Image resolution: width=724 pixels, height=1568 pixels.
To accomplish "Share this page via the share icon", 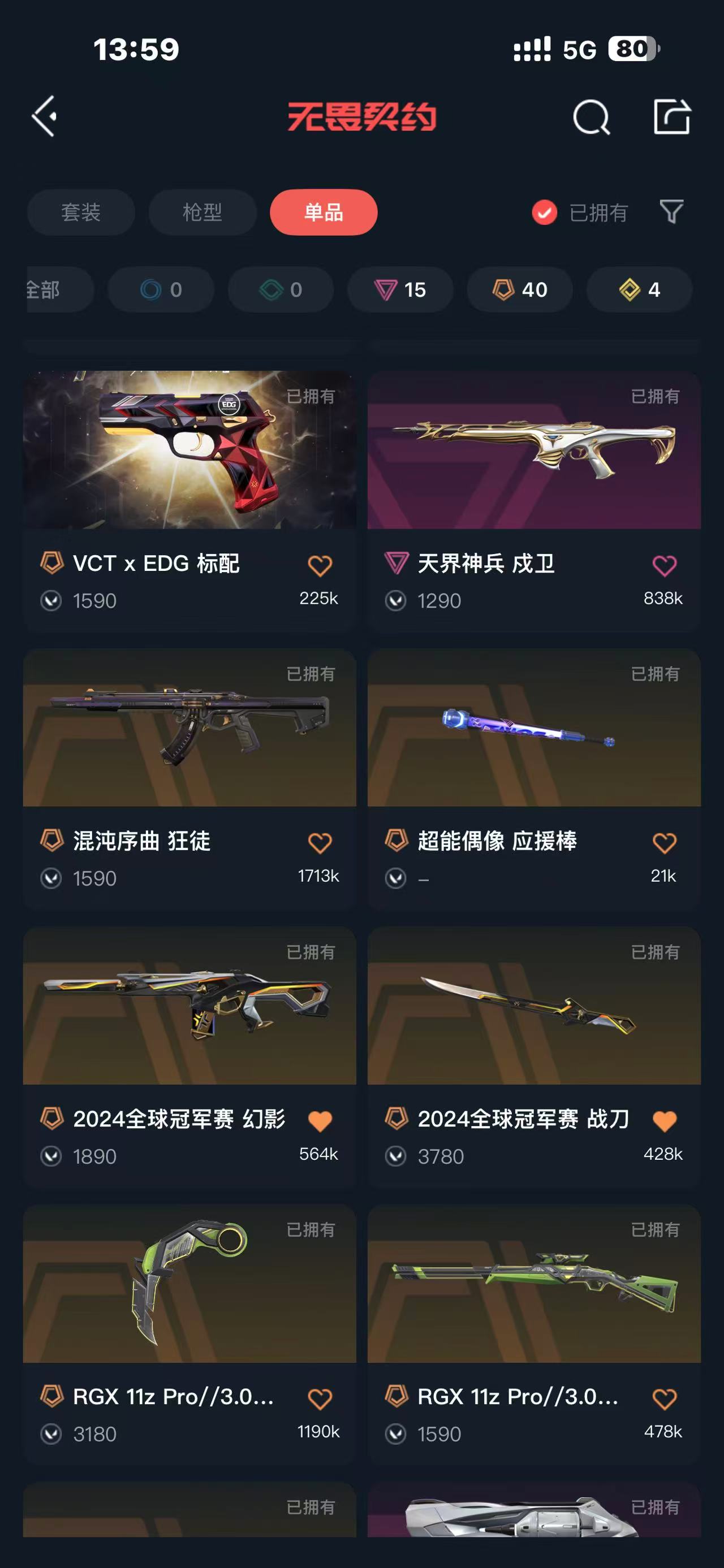I will [671, 116].
